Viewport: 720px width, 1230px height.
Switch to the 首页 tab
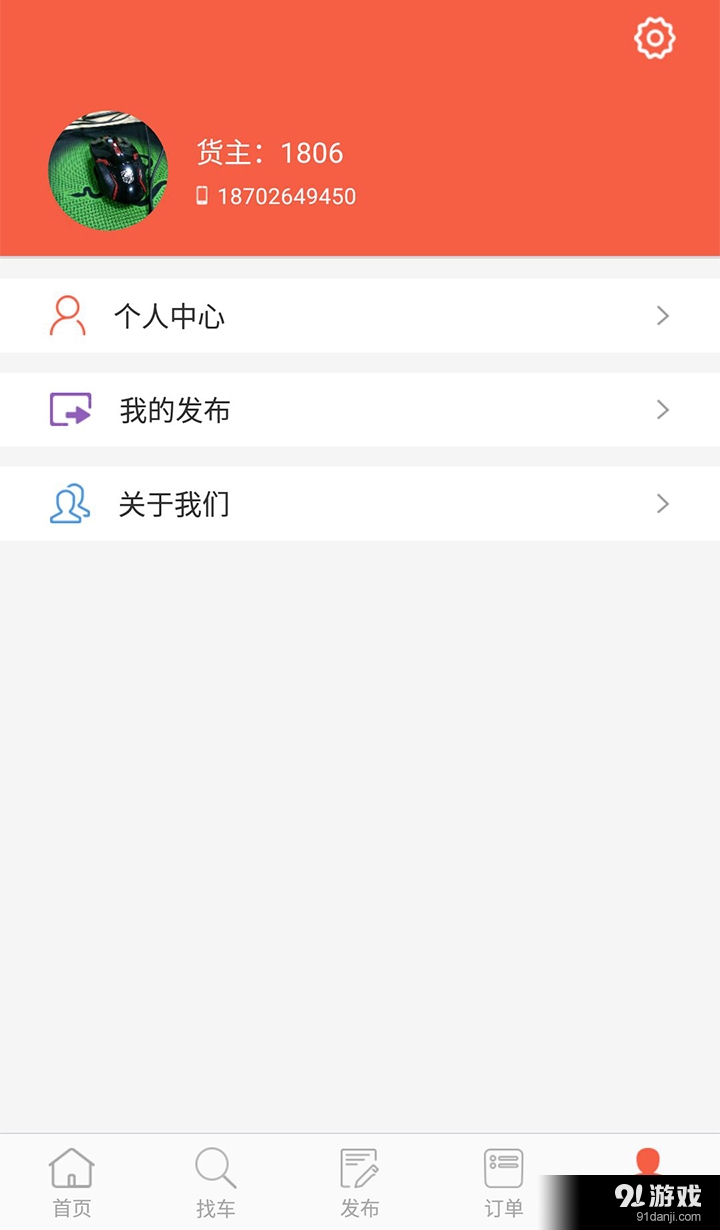[x=71, y=1182]
